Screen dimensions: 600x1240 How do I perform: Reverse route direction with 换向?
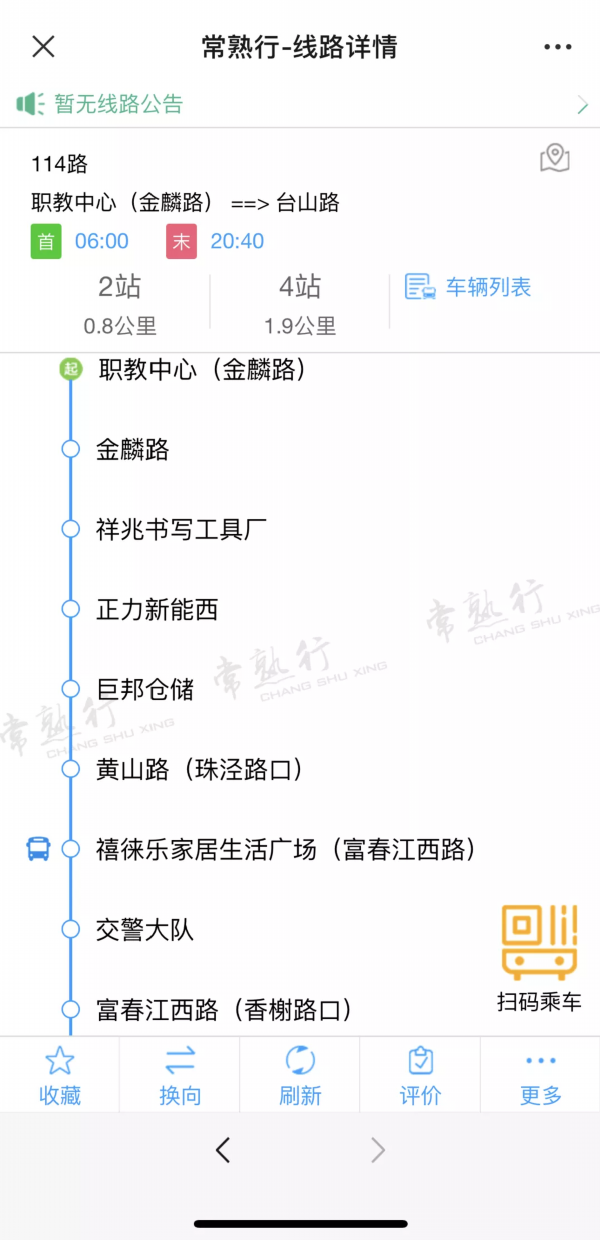click(180, 1075)
